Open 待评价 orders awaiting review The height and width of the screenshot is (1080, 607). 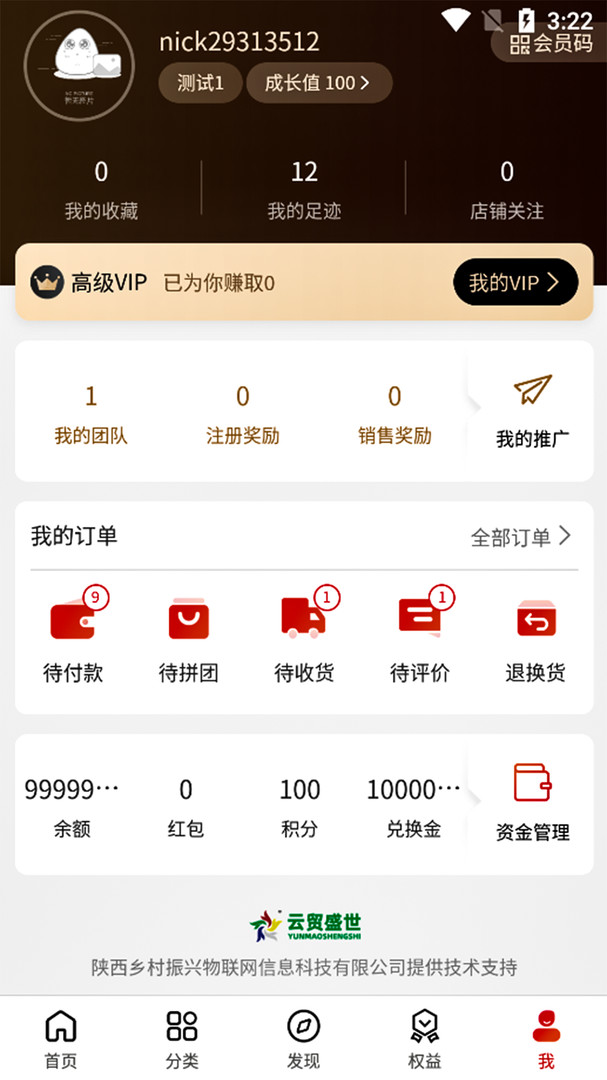(420, 640)
